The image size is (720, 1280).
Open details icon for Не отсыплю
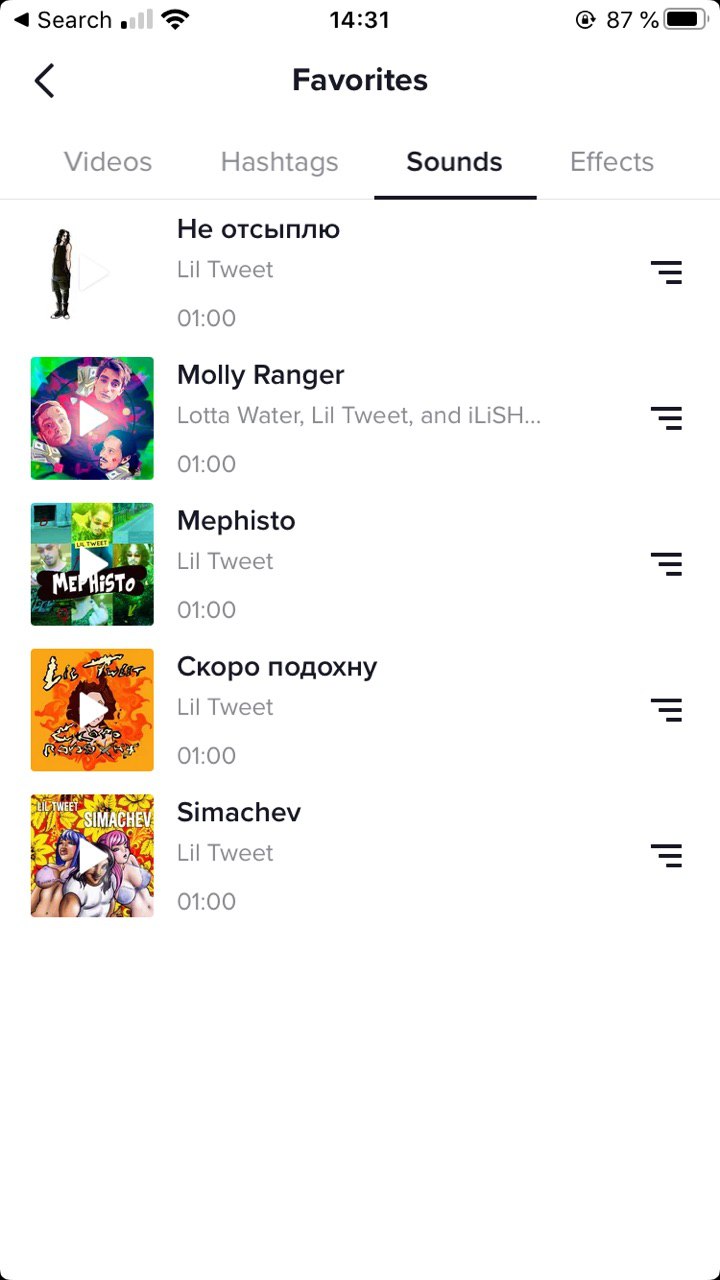666,272
